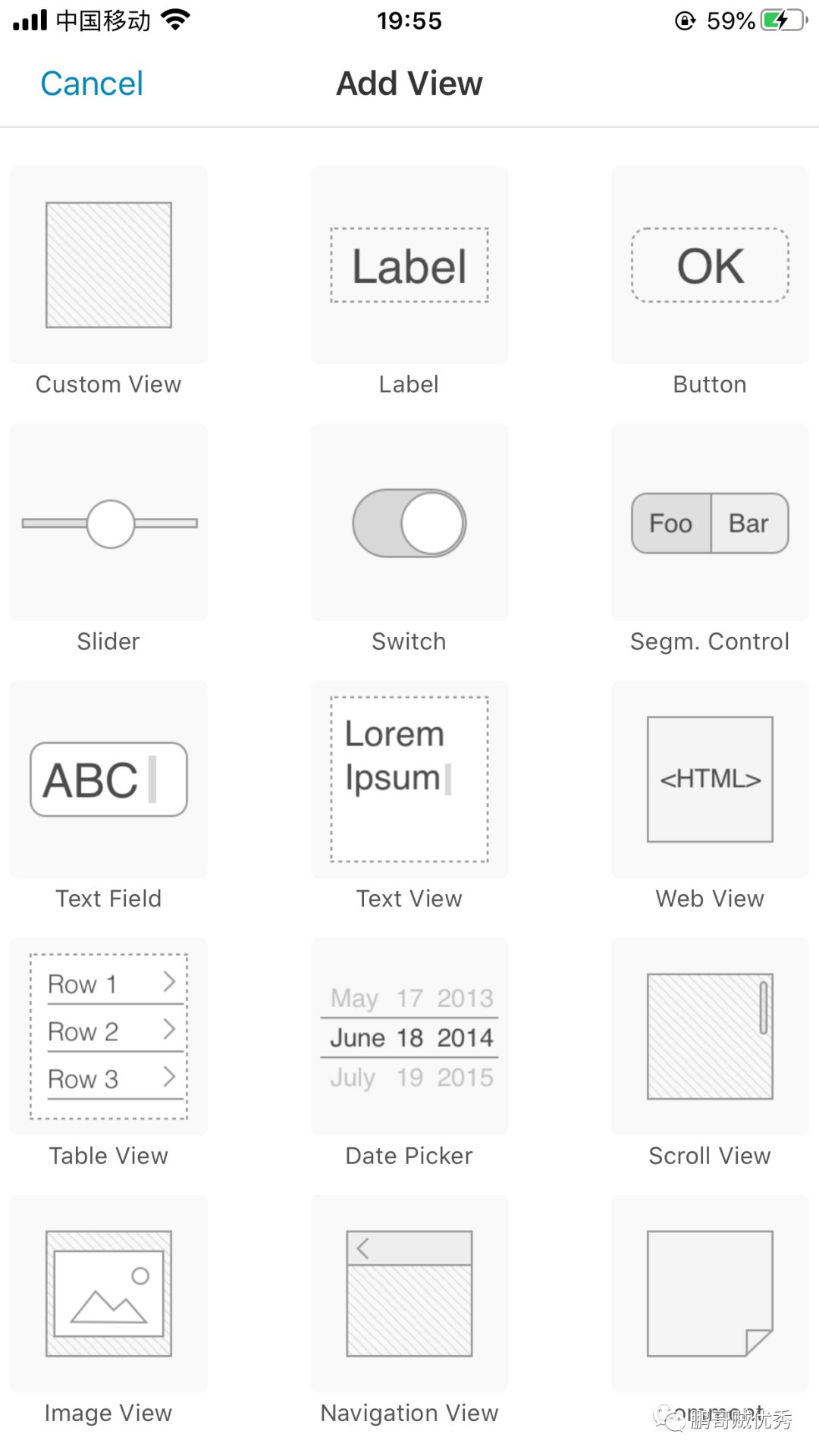The height and width of the screenshot is (1456, 819).
Task: Select the Table View tile
Action: click(108, 1037)
